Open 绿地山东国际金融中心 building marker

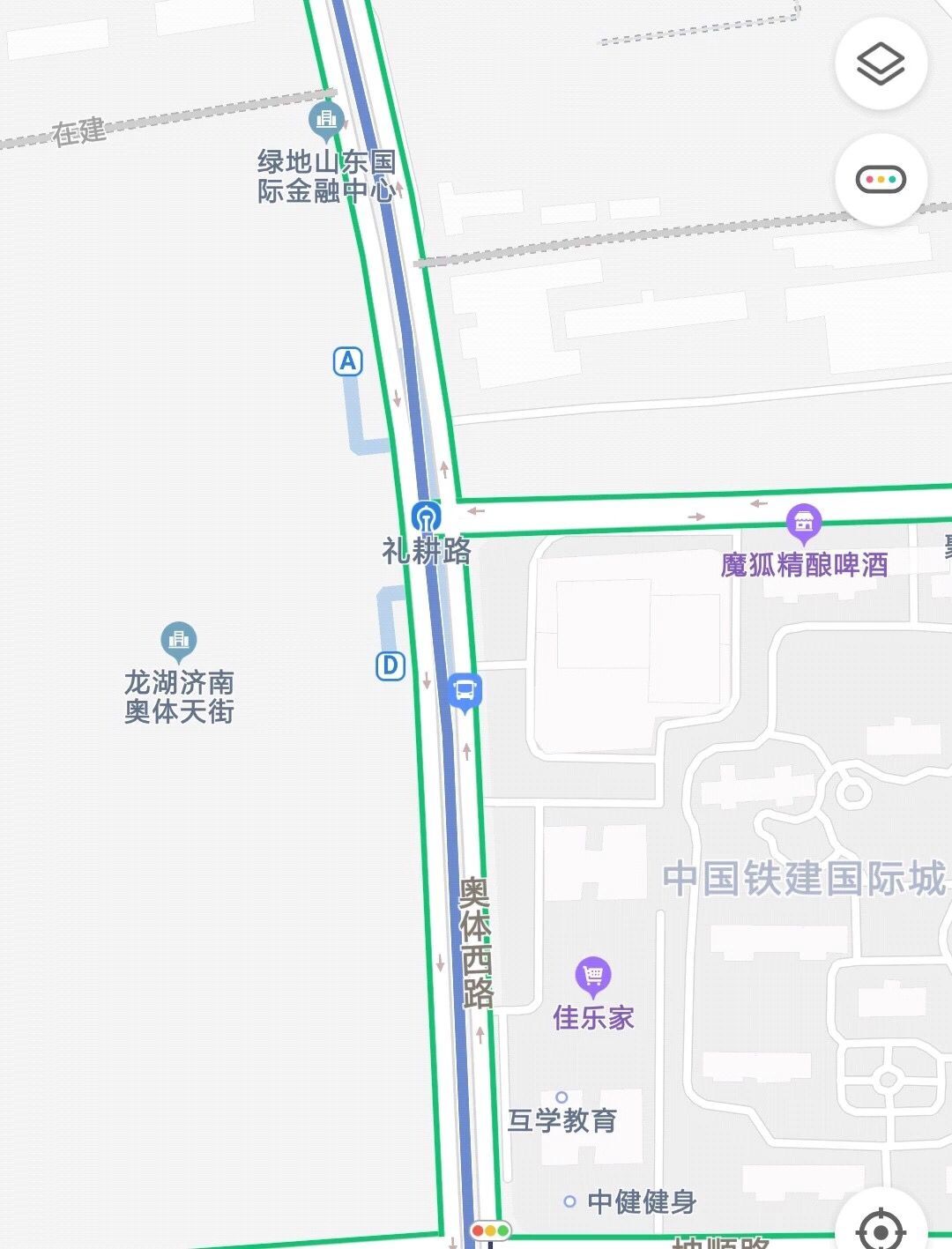pos(326,121)
